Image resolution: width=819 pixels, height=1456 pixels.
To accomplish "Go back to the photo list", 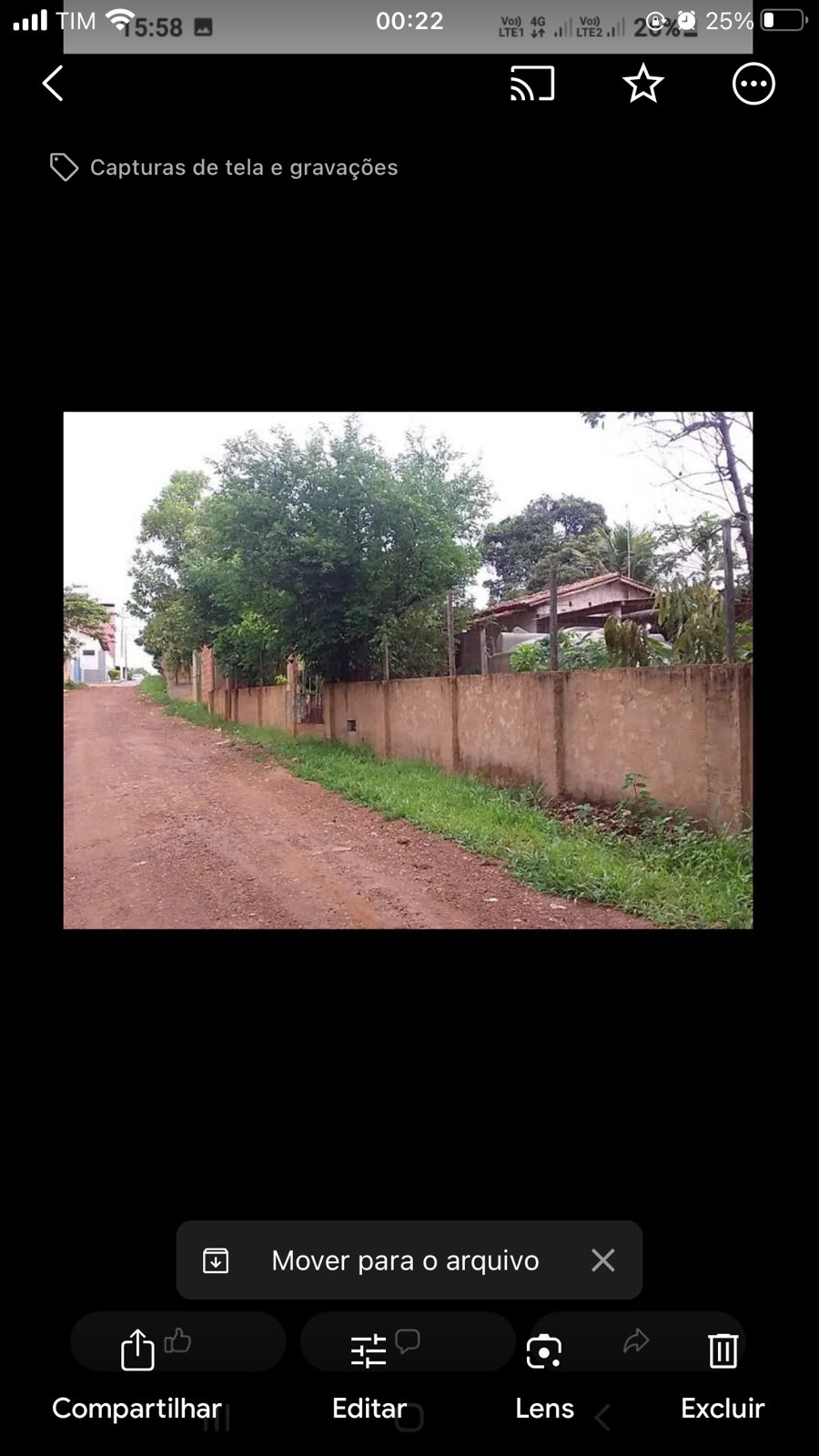I will point(53,84).
